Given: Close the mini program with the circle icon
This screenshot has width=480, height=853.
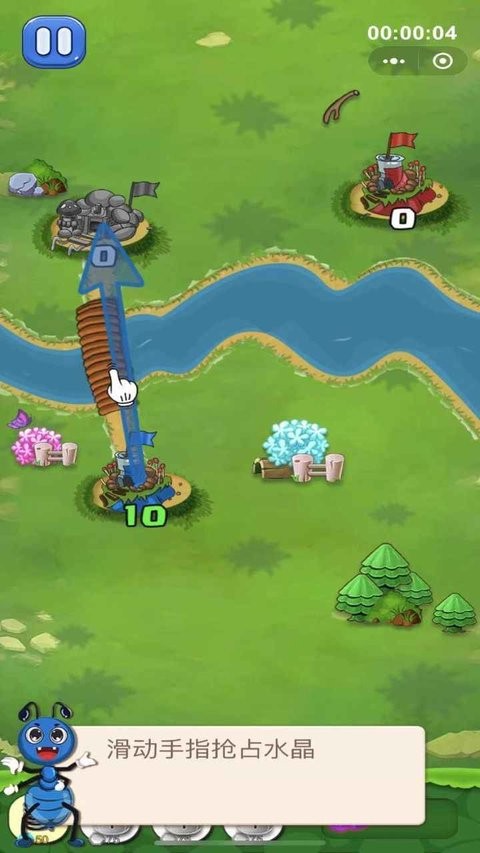Looking at the screenshot, I should click(x=442, y=61).
